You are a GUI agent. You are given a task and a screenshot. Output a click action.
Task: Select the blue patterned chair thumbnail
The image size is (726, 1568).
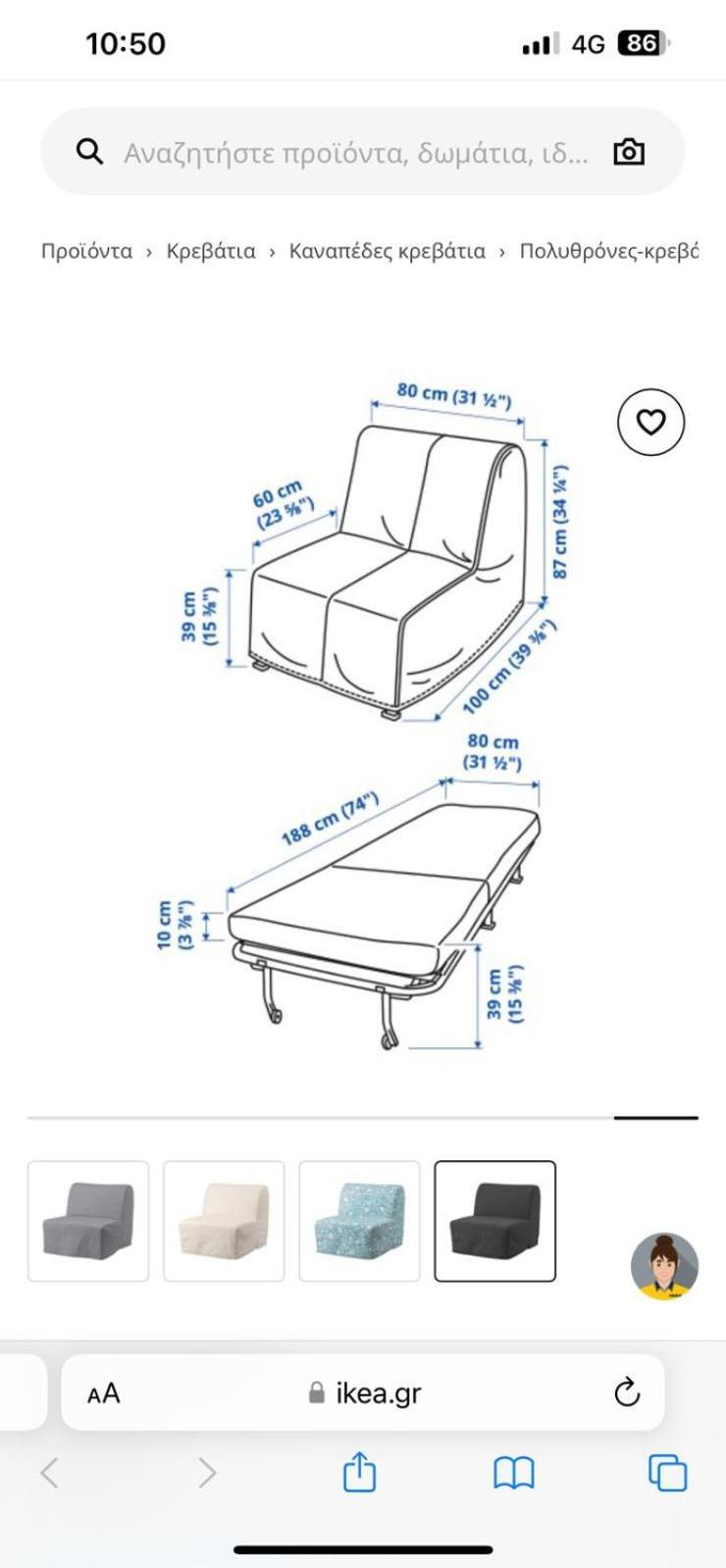[x=359, y=1221]
